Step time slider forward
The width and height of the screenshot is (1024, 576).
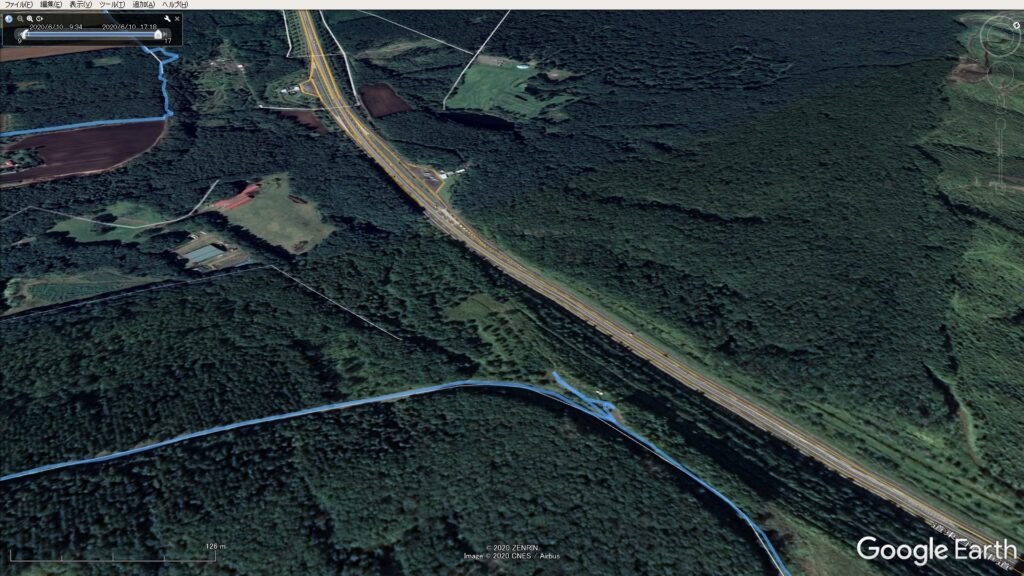pos(165,35)
